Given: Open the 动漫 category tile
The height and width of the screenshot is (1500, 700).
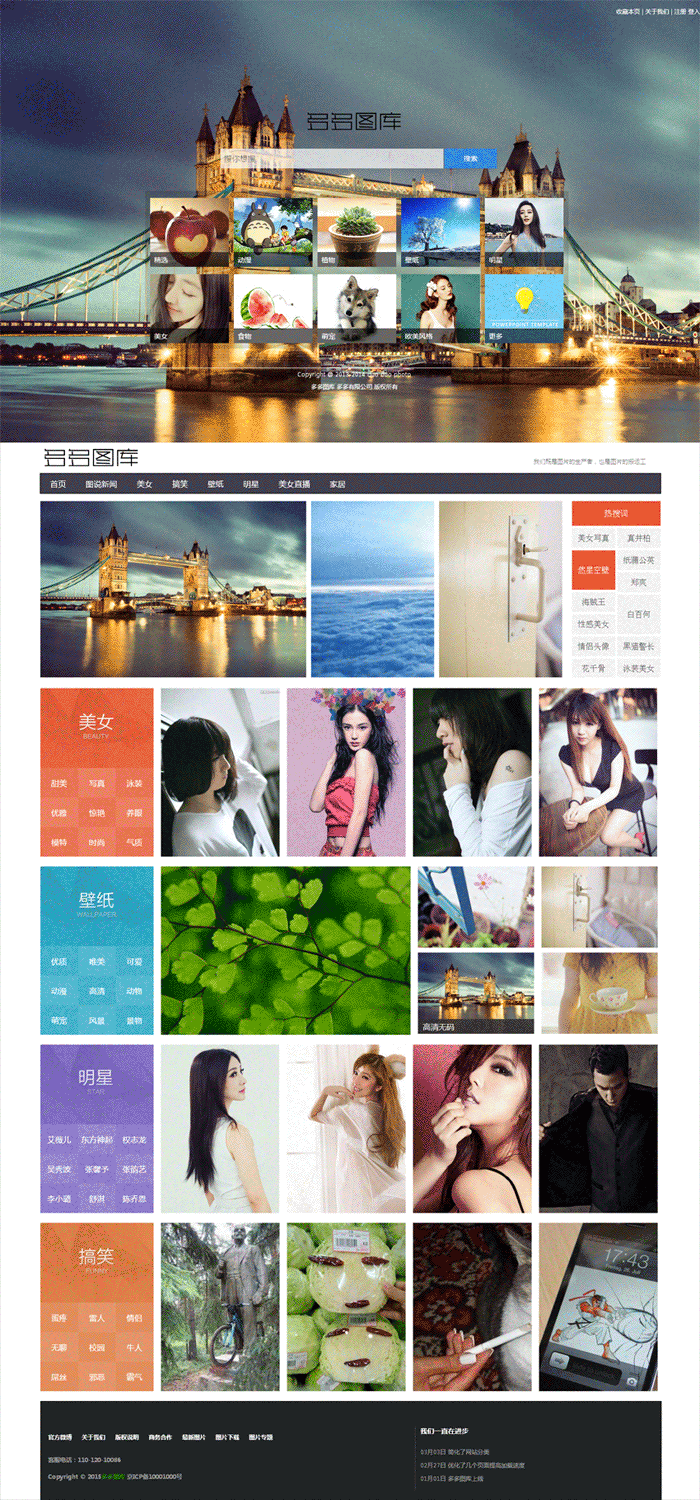Looking at the screenshot, I should (x=273, y=232).
